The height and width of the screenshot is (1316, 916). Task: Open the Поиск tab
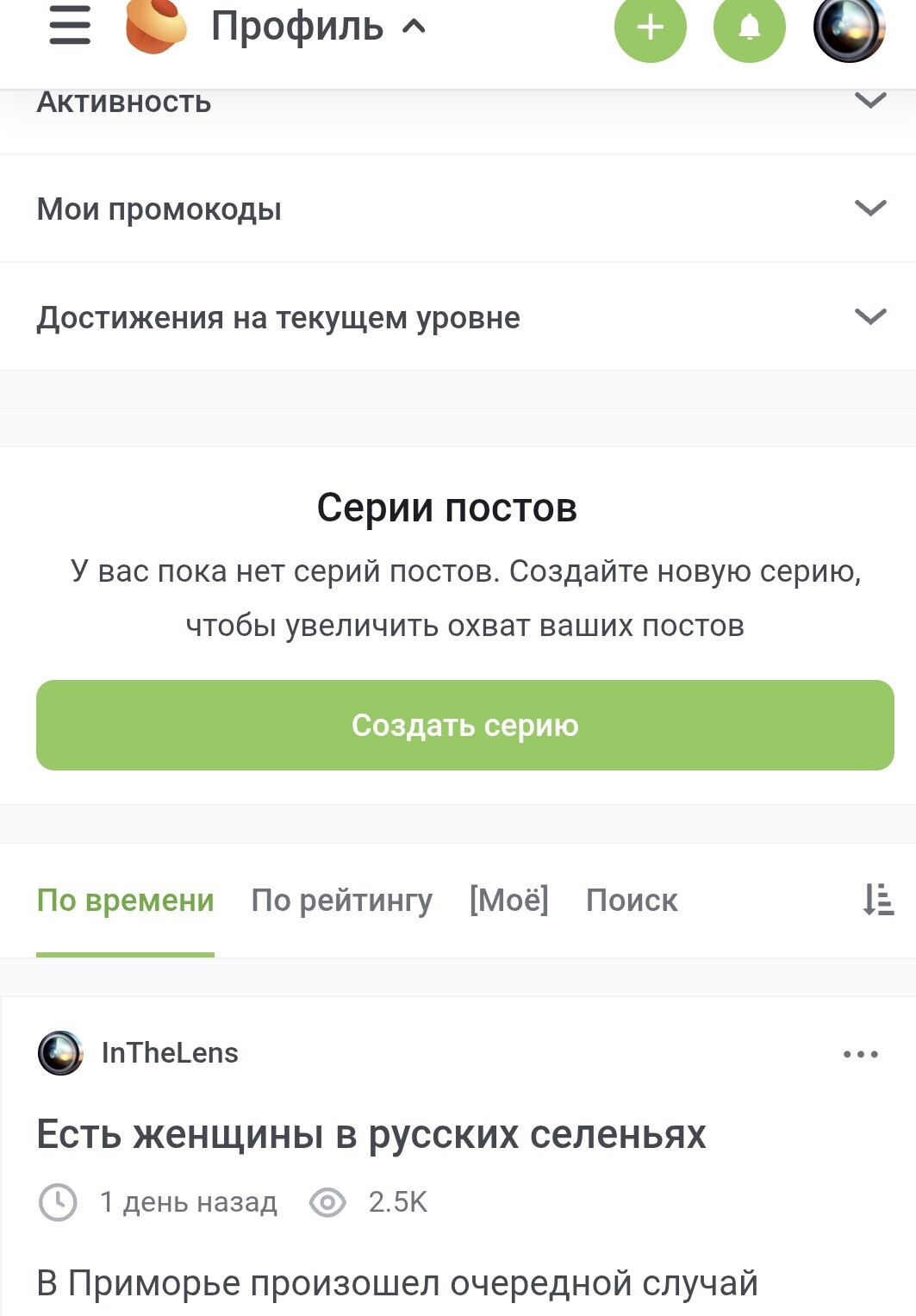[632, 901]
